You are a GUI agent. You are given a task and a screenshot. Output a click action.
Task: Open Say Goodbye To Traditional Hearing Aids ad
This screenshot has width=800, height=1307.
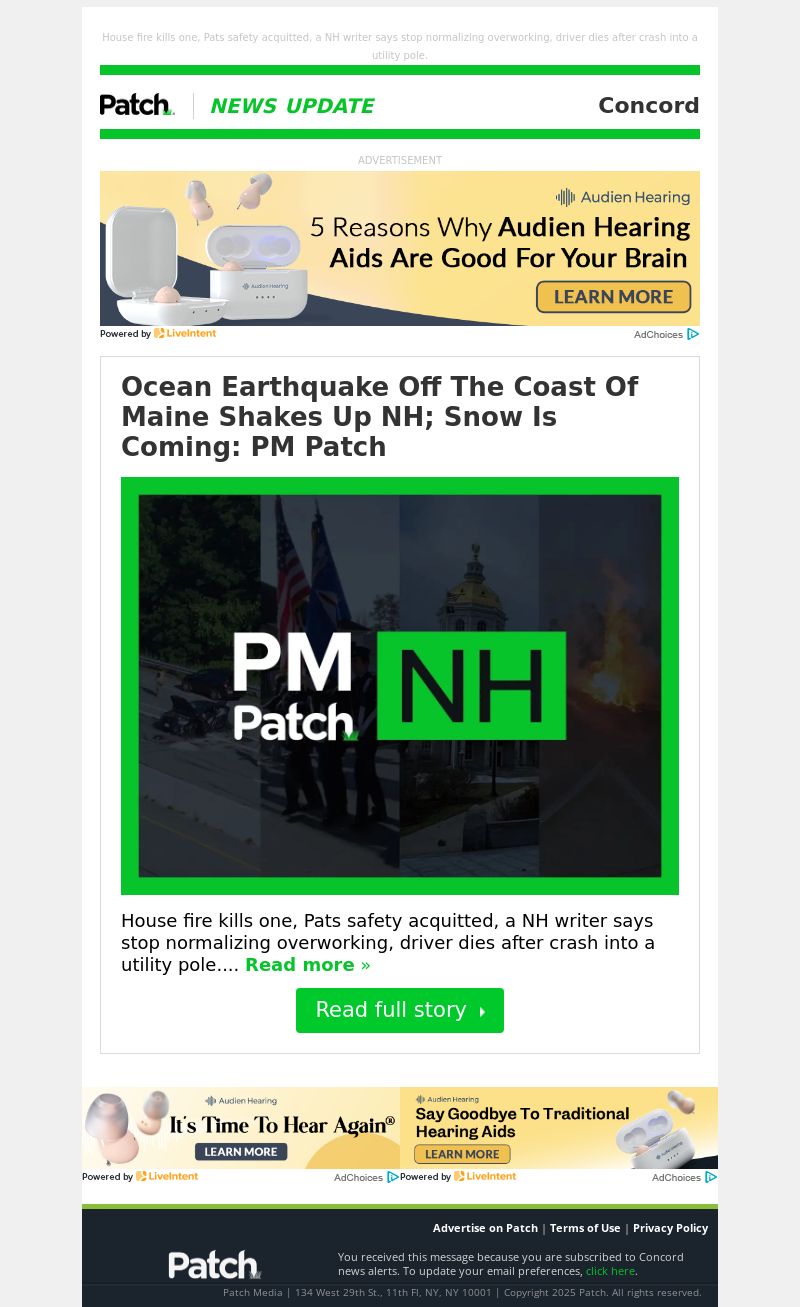click(x=558, y=1128)
